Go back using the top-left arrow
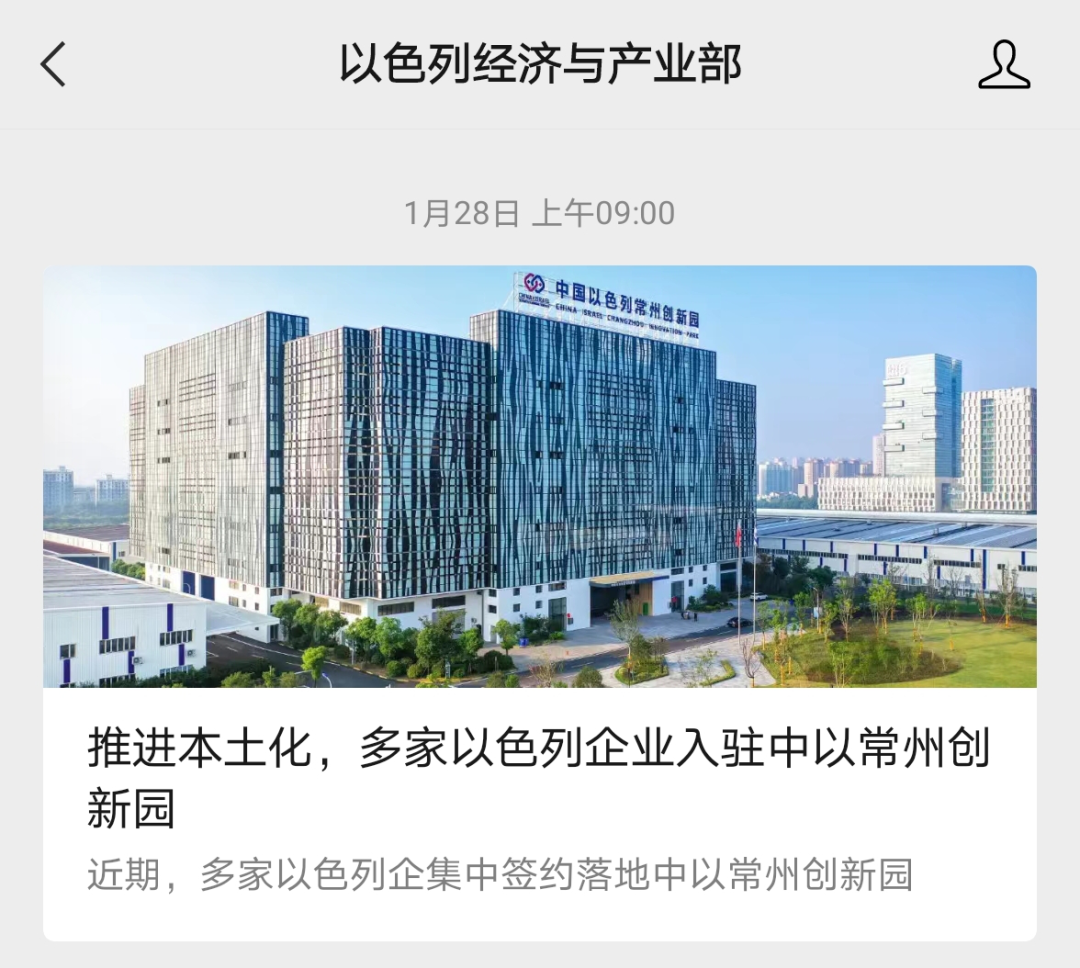The image size is (1080, 968). (x=53, y=65)
